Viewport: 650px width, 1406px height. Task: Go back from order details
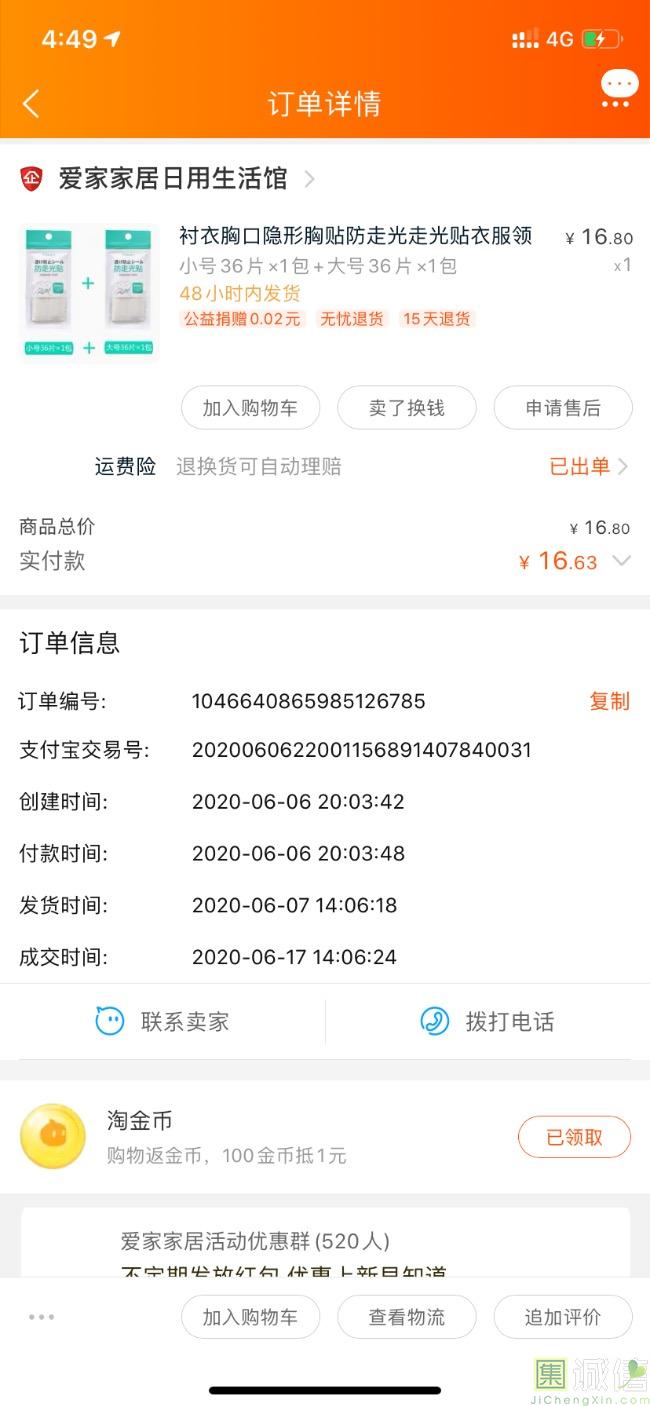32,103
